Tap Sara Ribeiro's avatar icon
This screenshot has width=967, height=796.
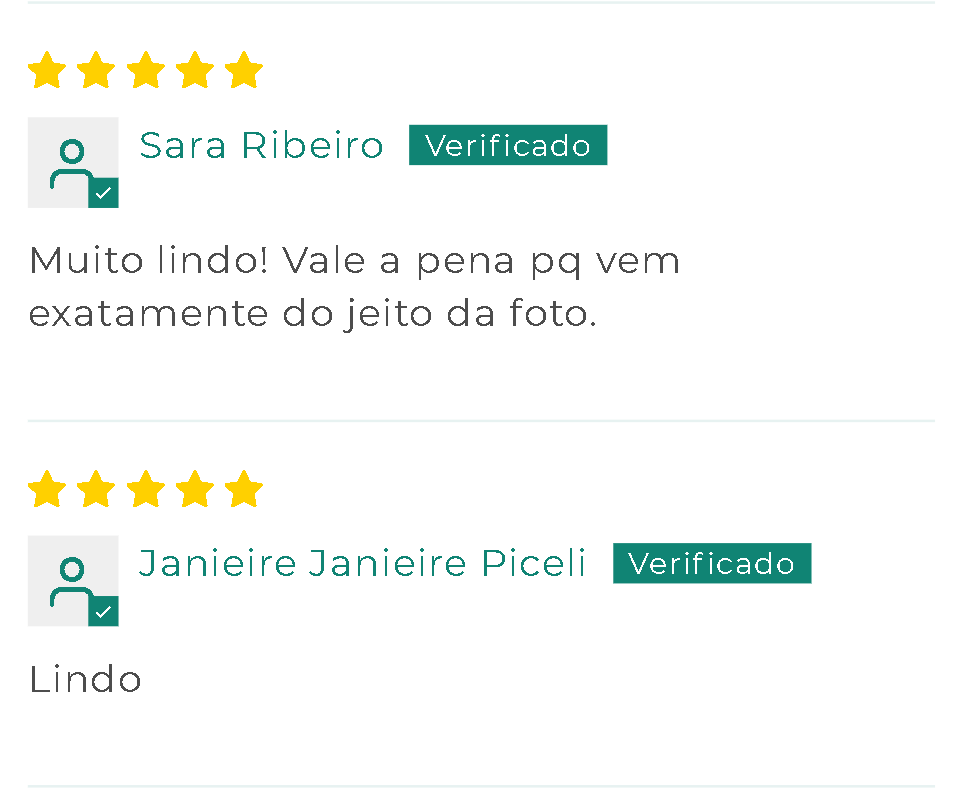(73, 163)
